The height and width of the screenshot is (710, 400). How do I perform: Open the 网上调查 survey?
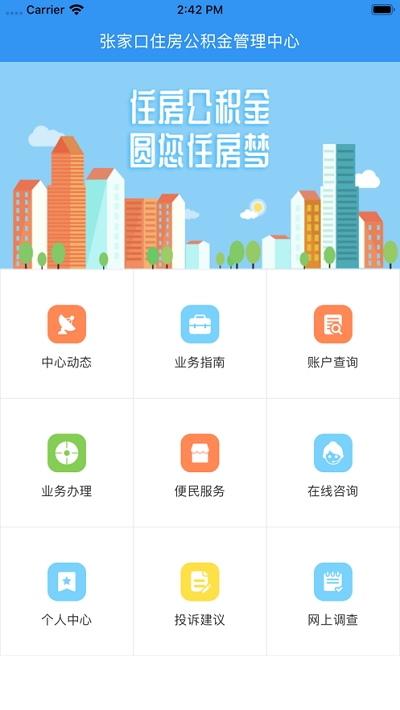[x=333, y=591]
